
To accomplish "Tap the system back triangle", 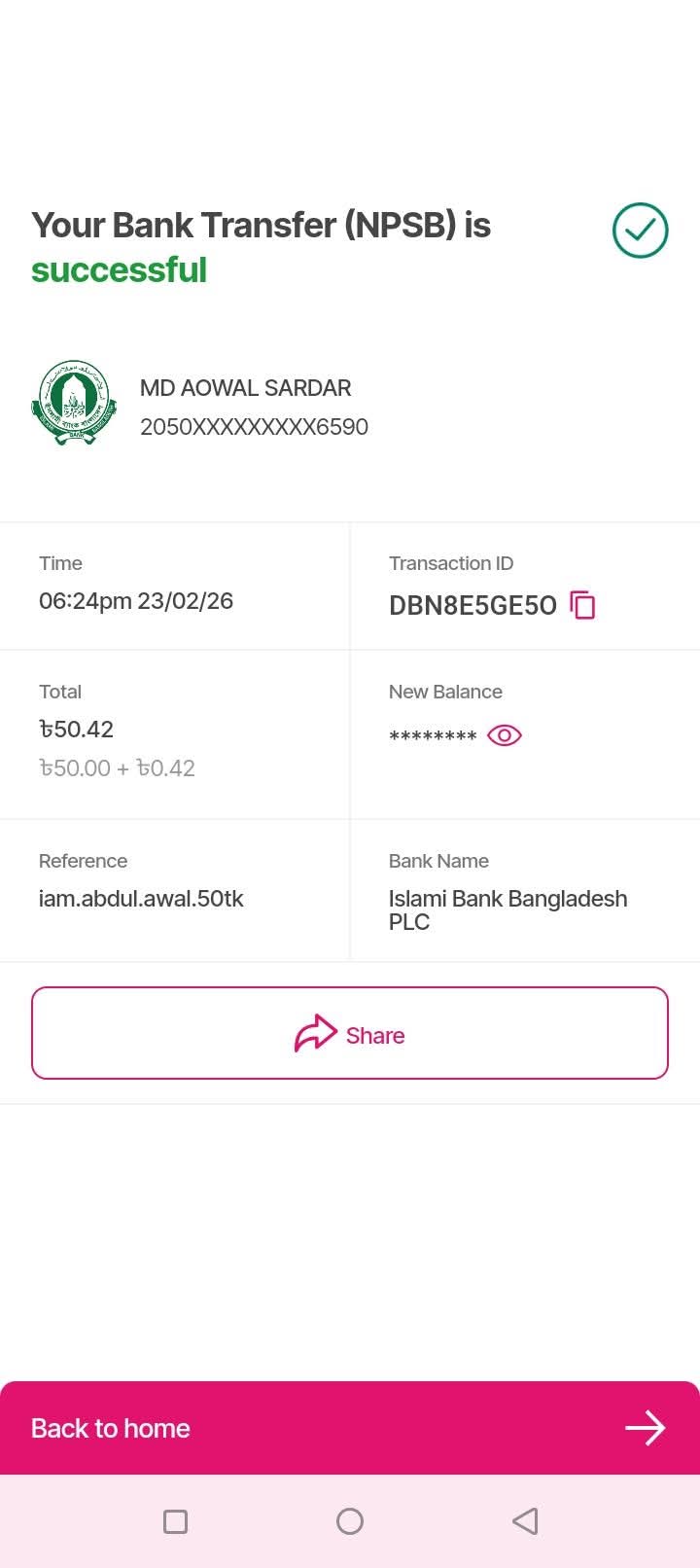I will click(x=525, y=1521).
